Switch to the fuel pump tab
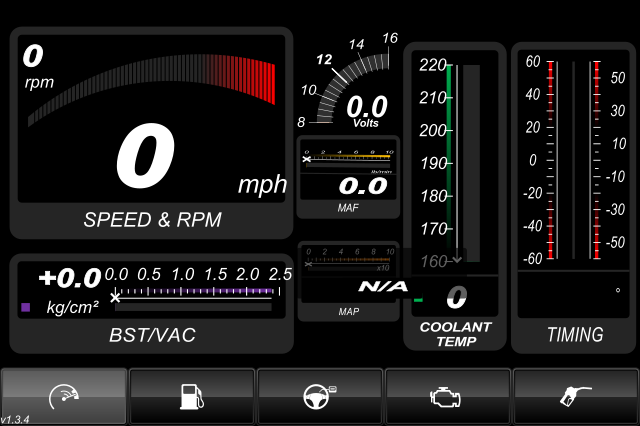The height and width of the screenshot is (426, 640). (x=191, y=396)
